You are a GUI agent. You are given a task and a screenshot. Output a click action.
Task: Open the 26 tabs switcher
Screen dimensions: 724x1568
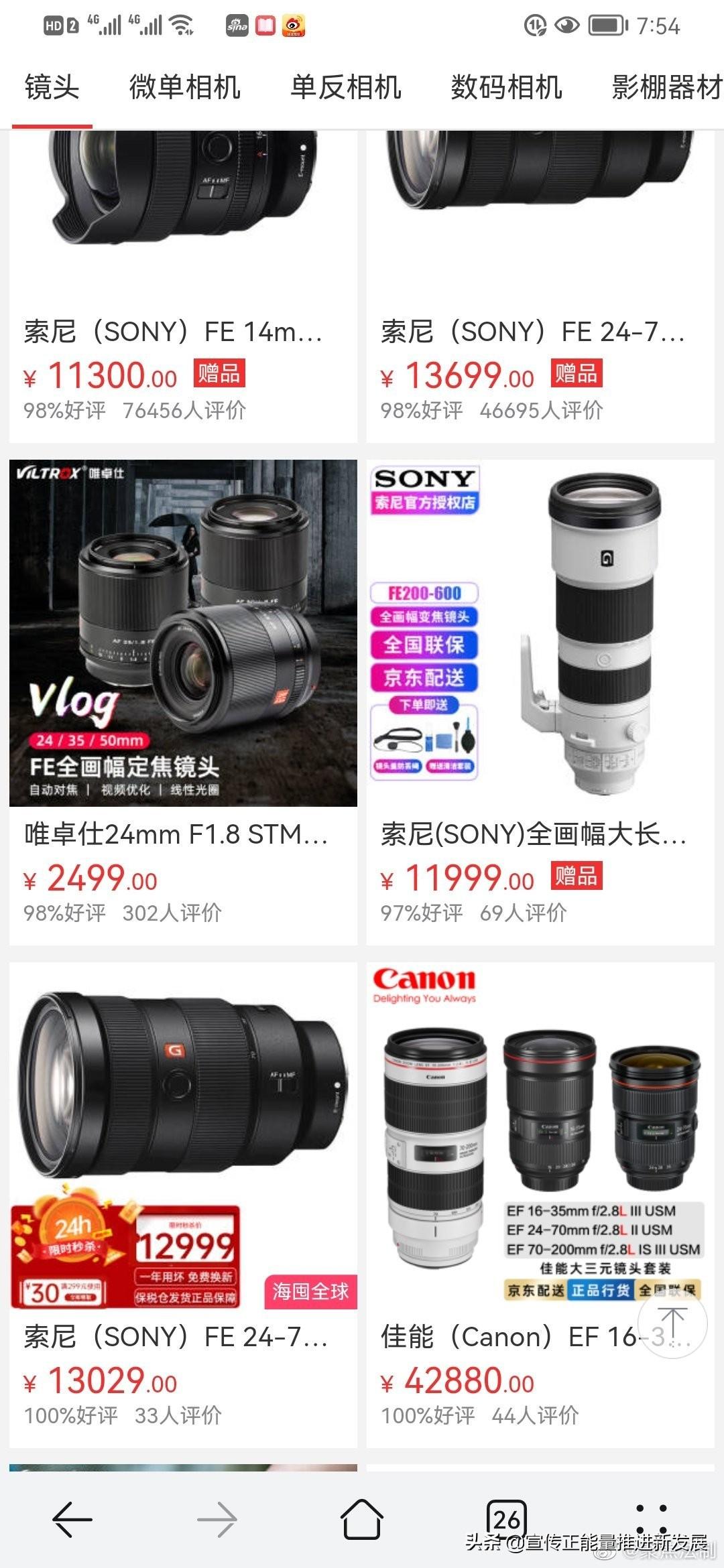coord(507,1519)
